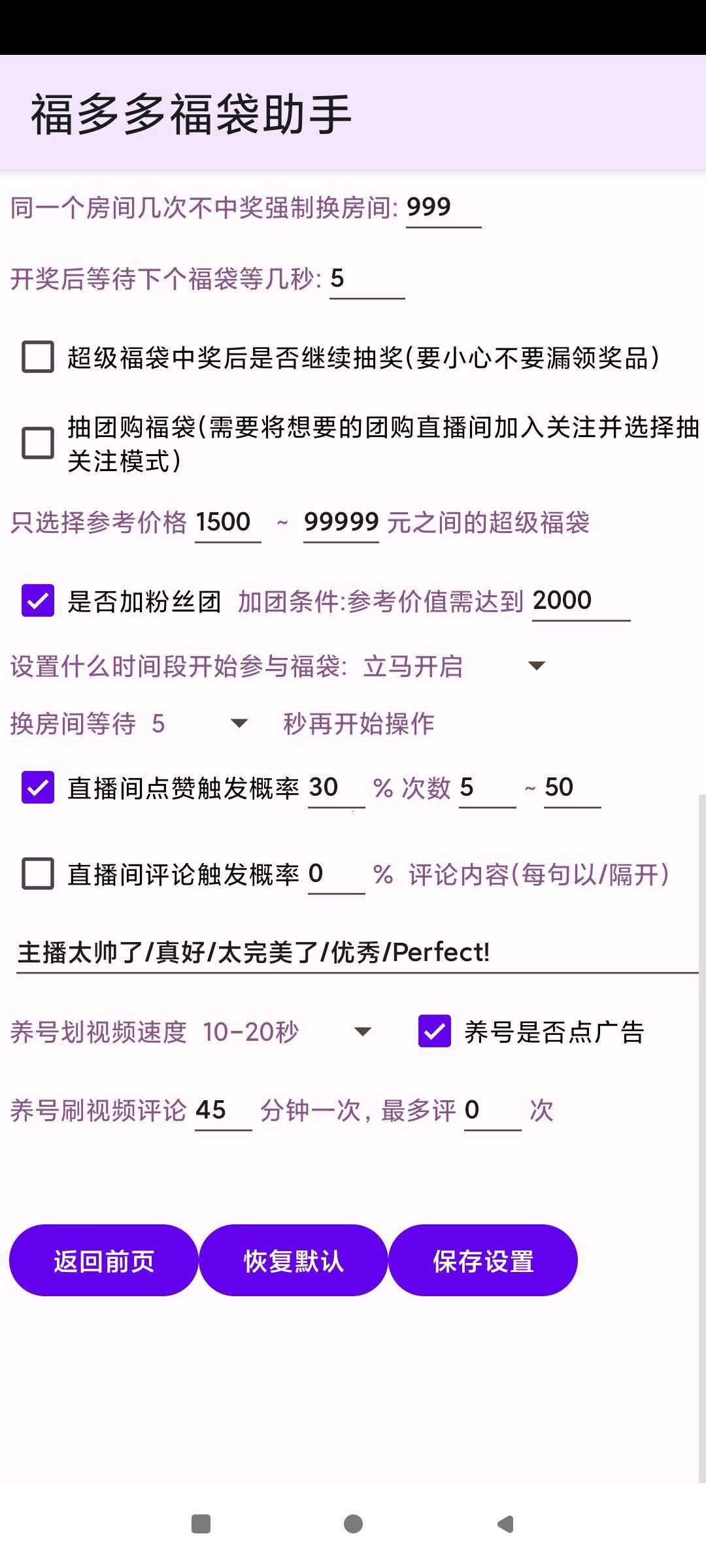Disable 直播间点赞 trigger checkbox

point(38,787)
